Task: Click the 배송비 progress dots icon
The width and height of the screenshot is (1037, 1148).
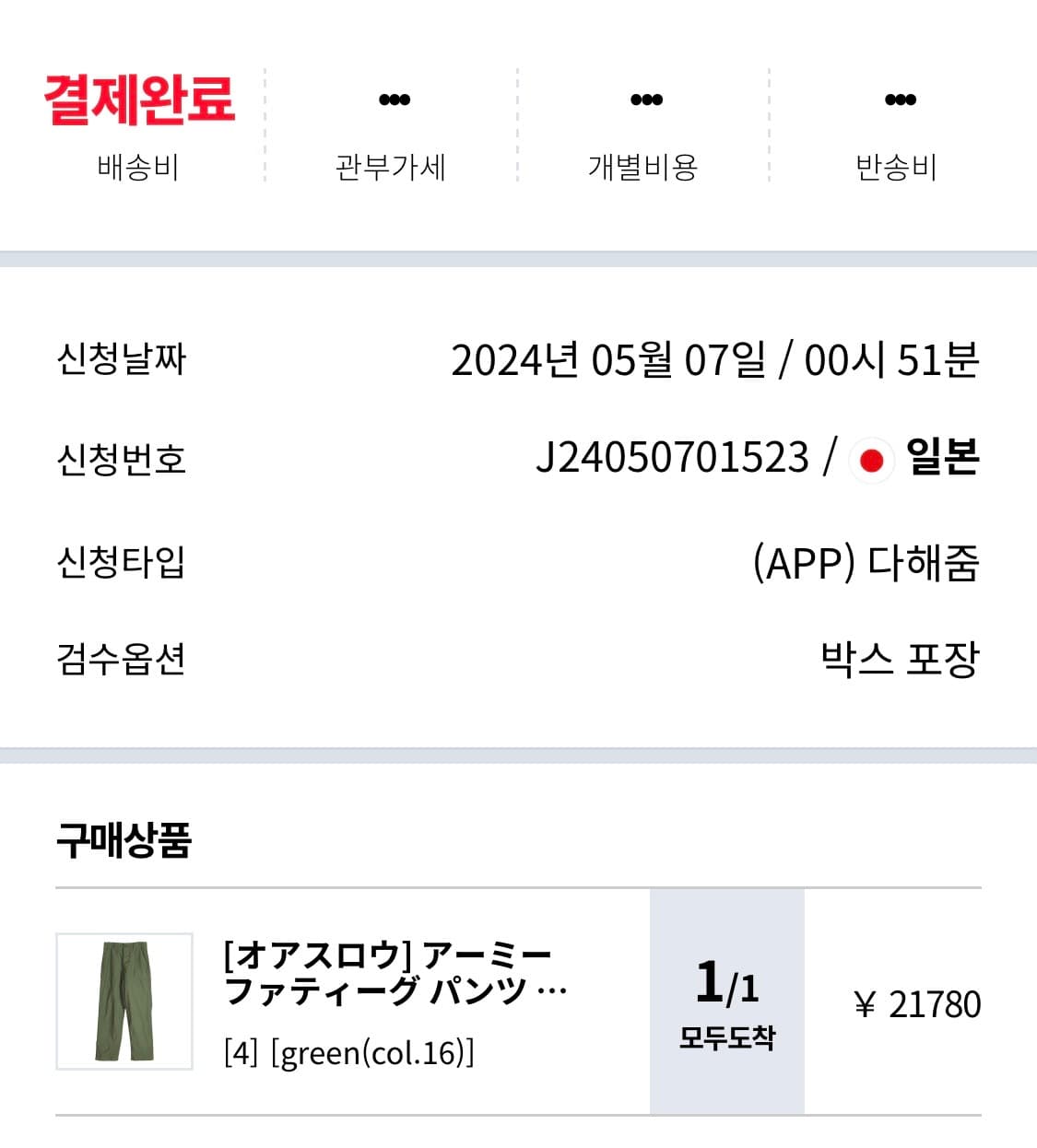Action: pyautogui.click(x=139, y=101)
